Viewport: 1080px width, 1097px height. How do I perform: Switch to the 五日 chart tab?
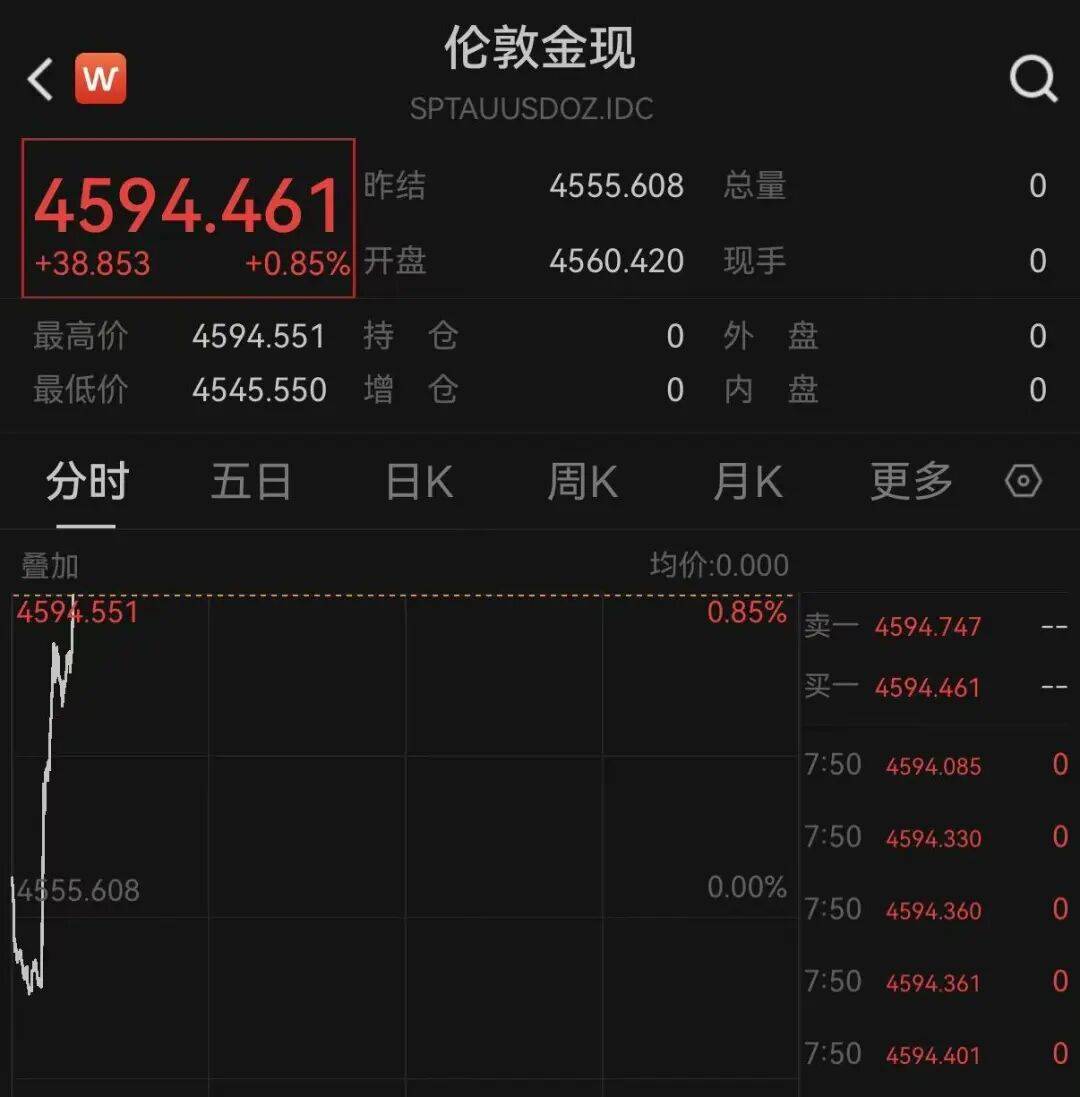coord(251,481)
